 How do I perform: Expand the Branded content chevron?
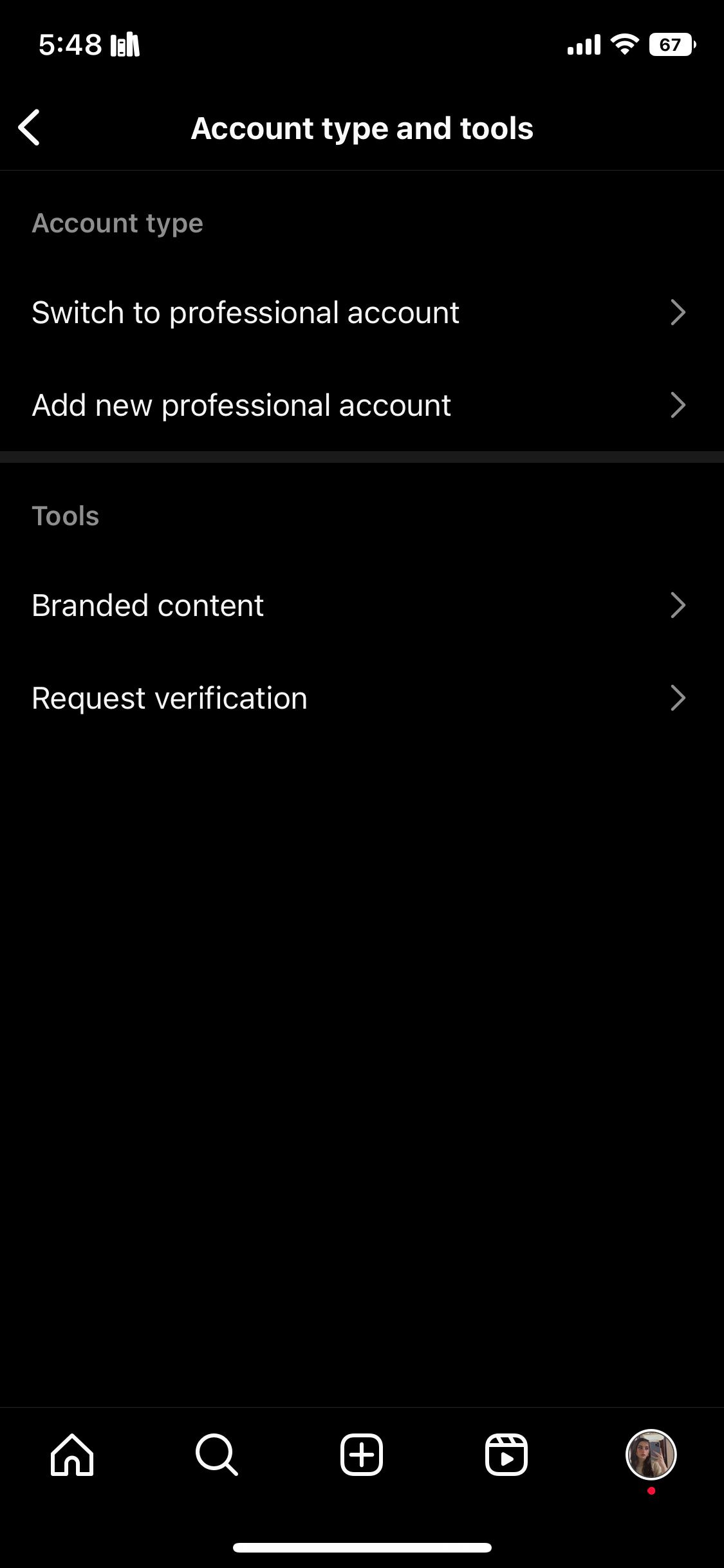[678, 604]
